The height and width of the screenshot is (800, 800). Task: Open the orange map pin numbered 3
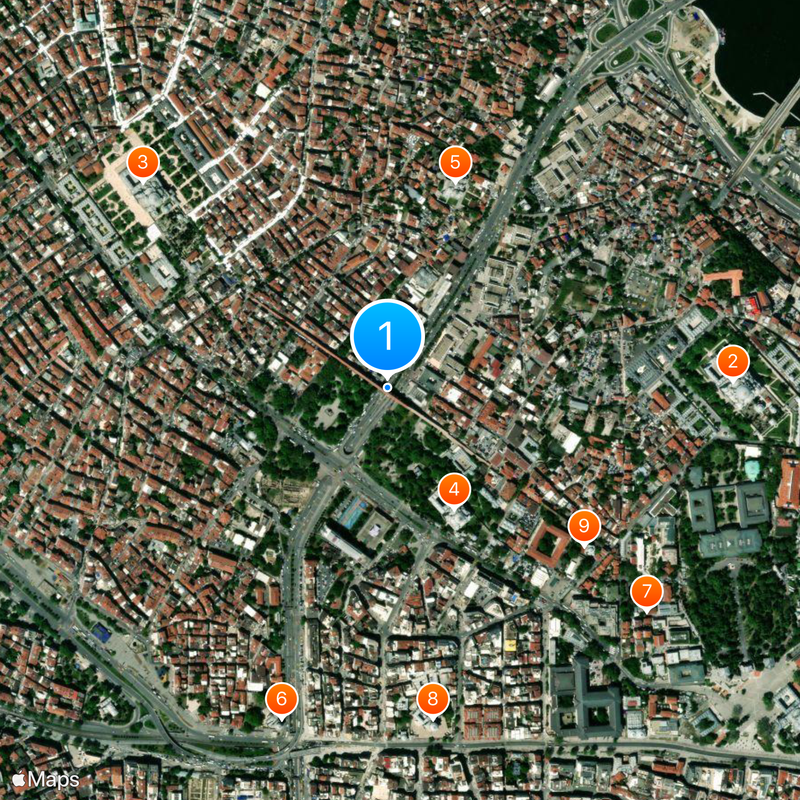pyautogui.click(x=143, y=161)
